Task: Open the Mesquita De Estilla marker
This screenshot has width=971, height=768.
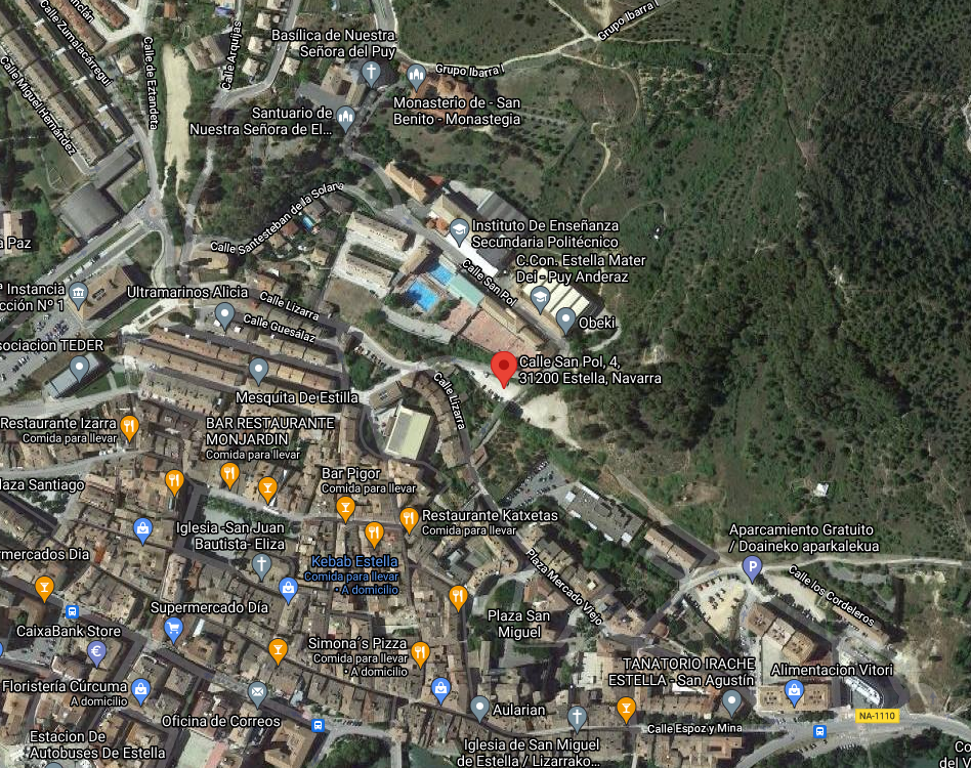Action: (258, 370)
